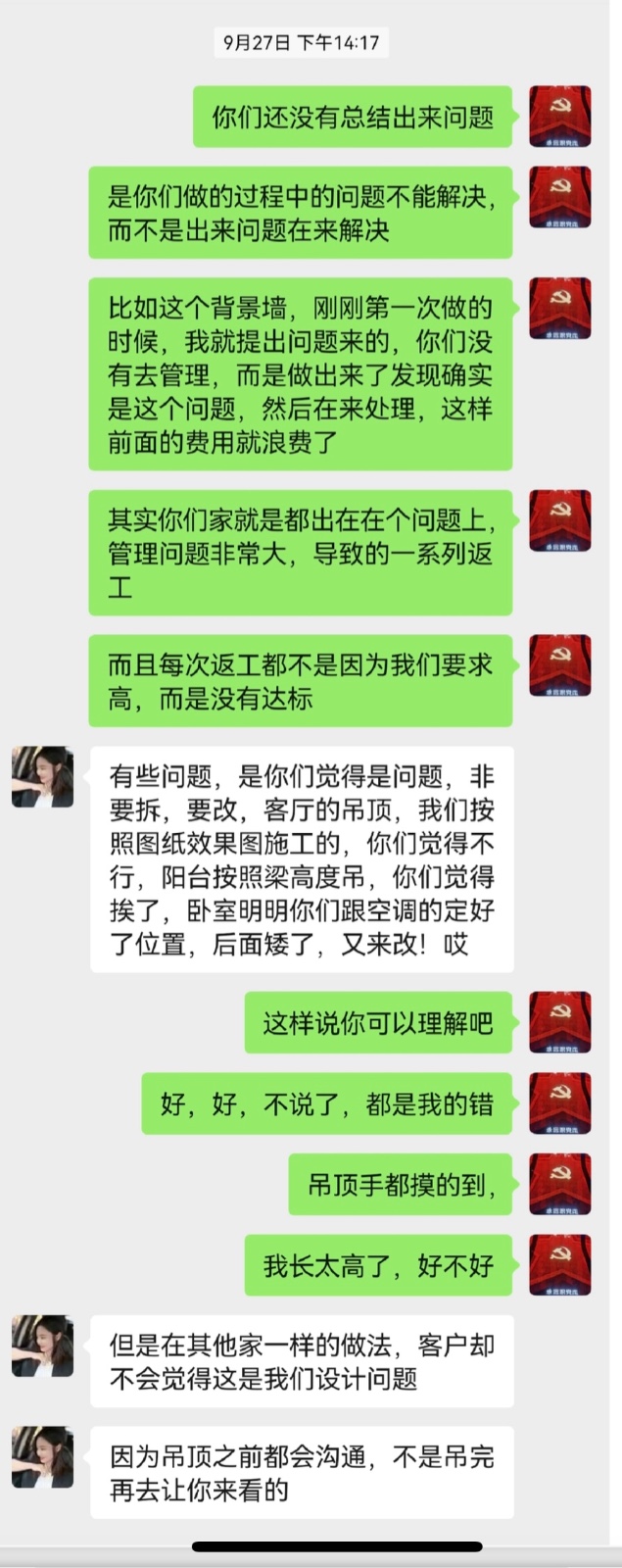
Task: Tap the avatar beside '我长太高了，好不好'
Action: click(559, 1265)
